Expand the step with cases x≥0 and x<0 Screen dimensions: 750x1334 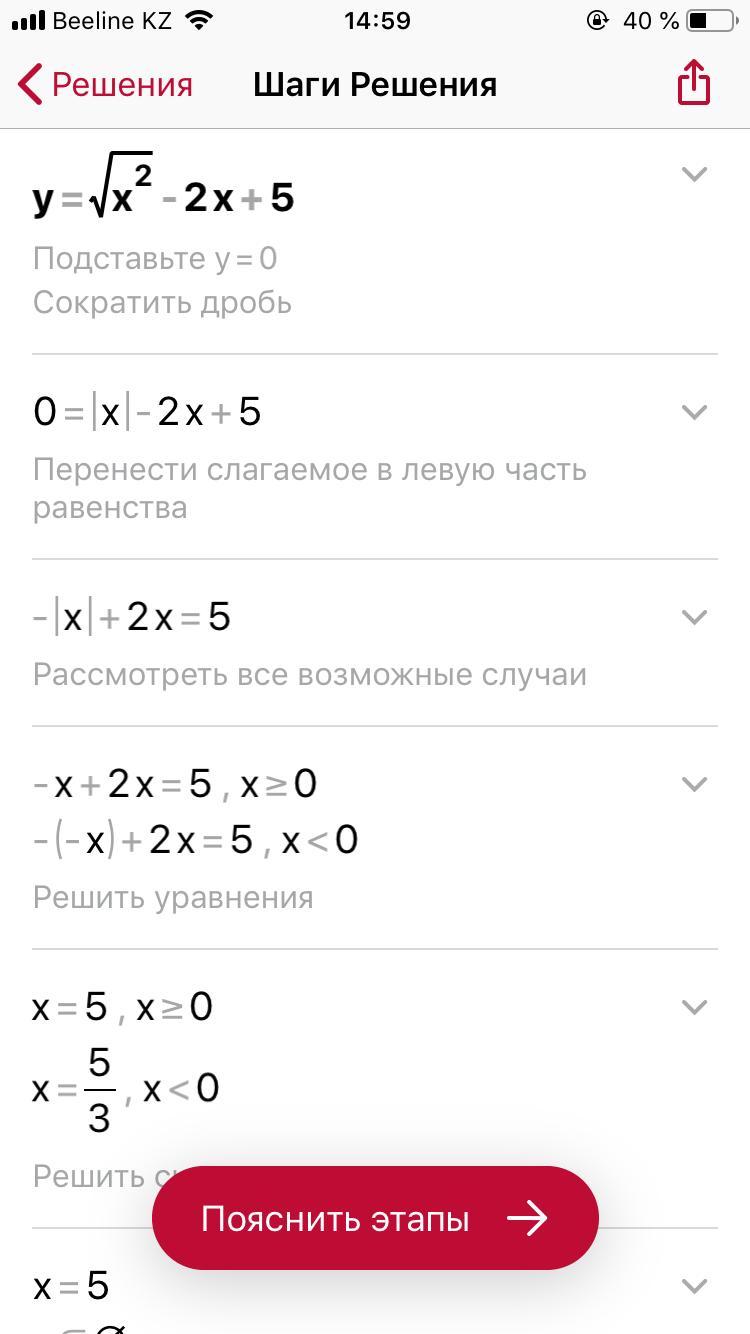(x=694, y=783)
